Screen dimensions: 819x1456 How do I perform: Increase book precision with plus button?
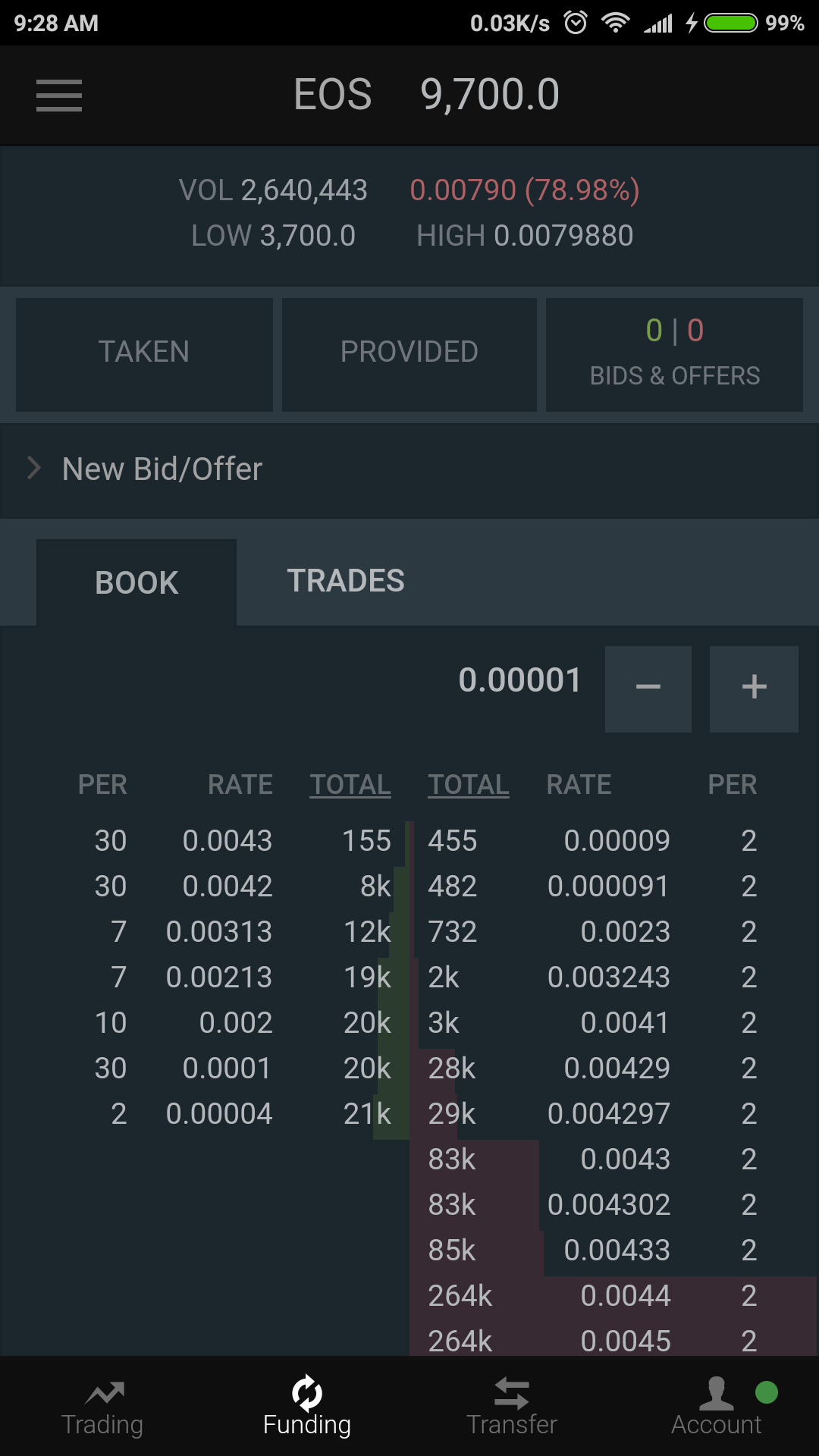754,689
